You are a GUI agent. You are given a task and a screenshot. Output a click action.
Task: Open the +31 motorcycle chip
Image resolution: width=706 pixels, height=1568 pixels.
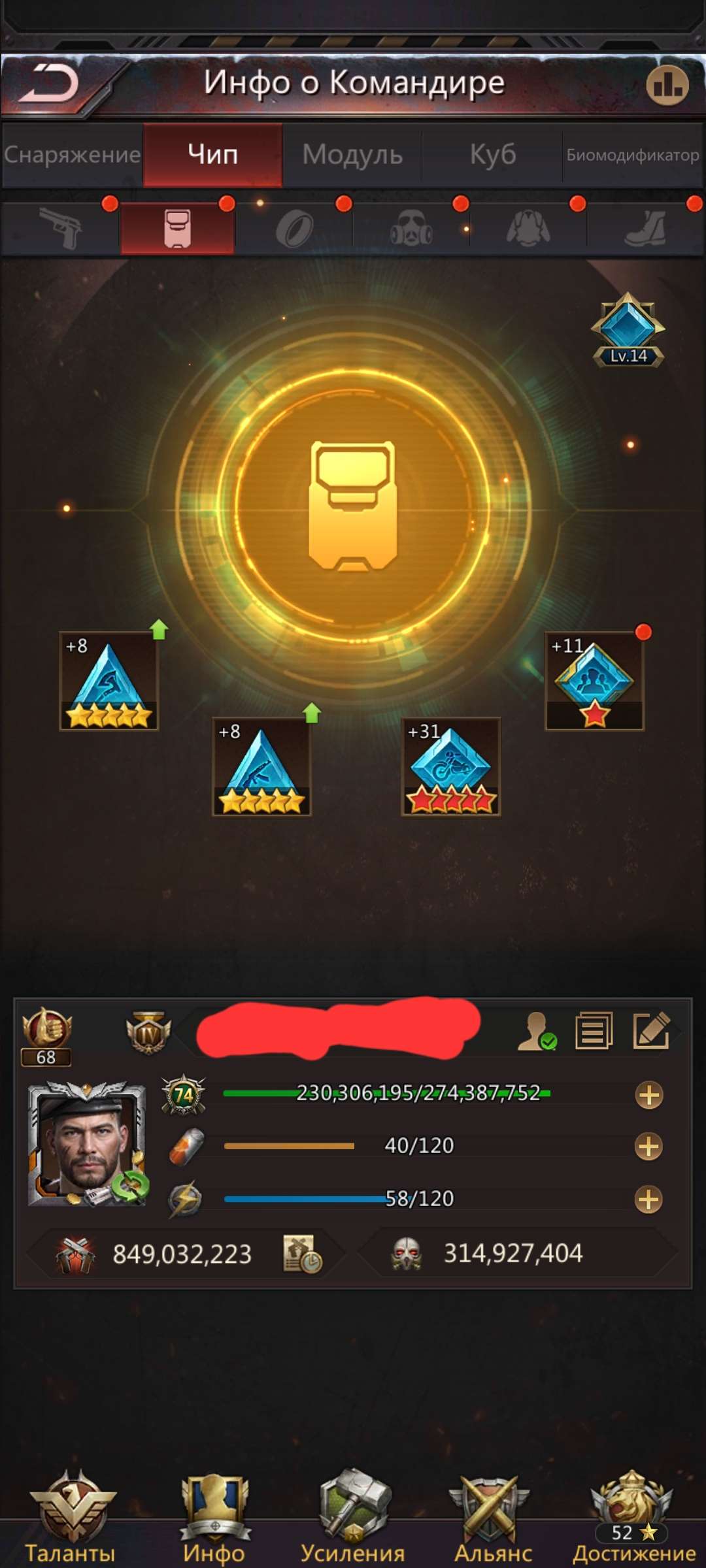450,767
